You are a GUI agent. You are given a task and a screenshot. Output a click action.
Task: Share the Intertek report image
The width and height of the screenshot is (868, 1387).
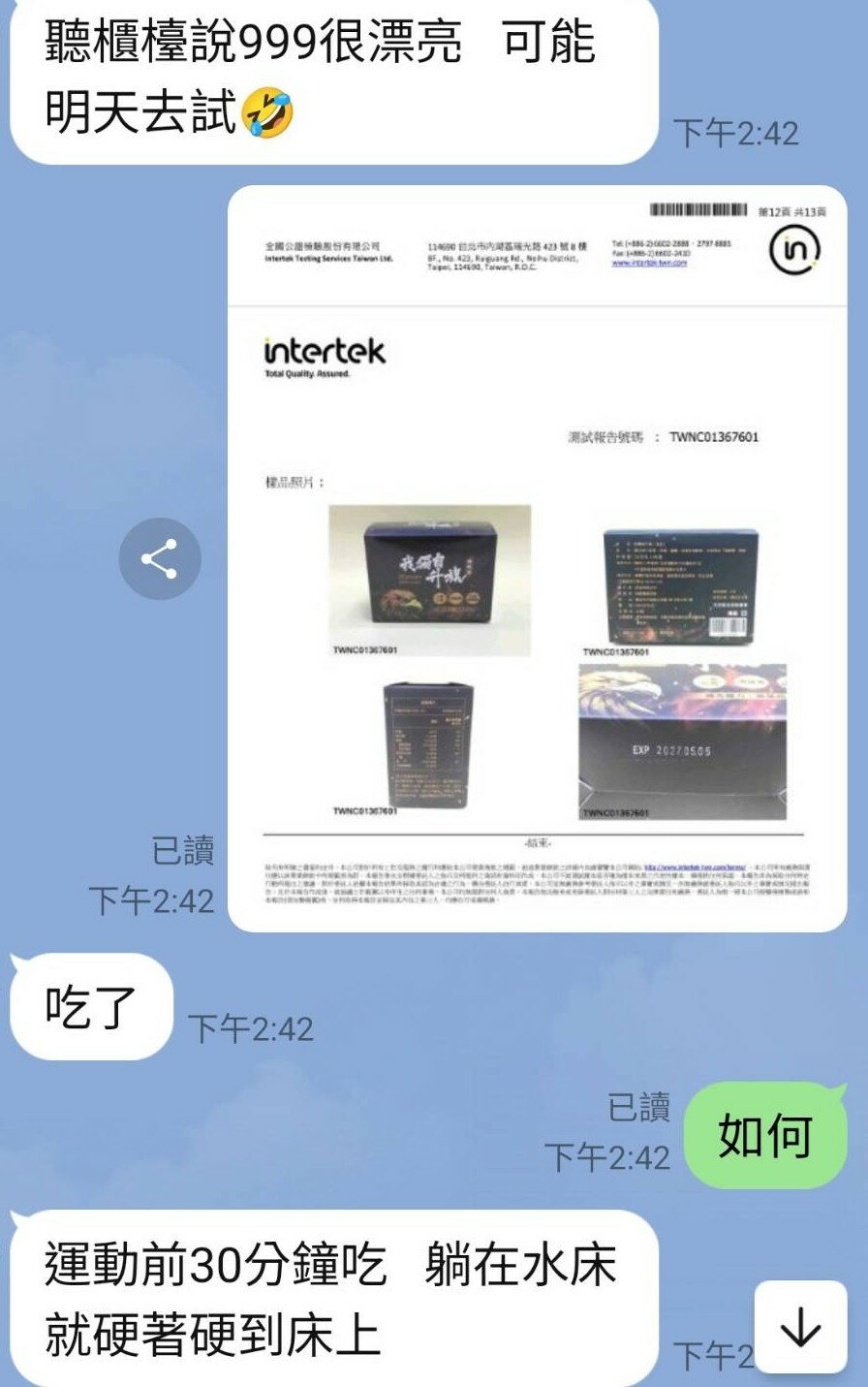point(160,559)
